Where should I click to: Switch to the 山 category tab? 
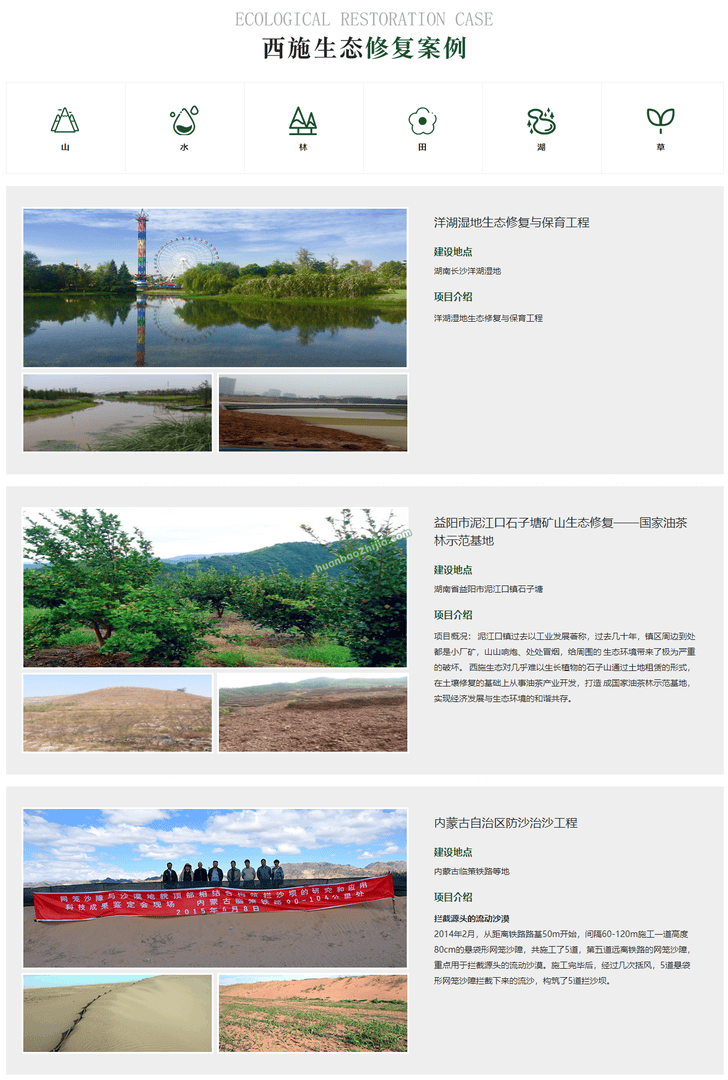pos(65,128)
